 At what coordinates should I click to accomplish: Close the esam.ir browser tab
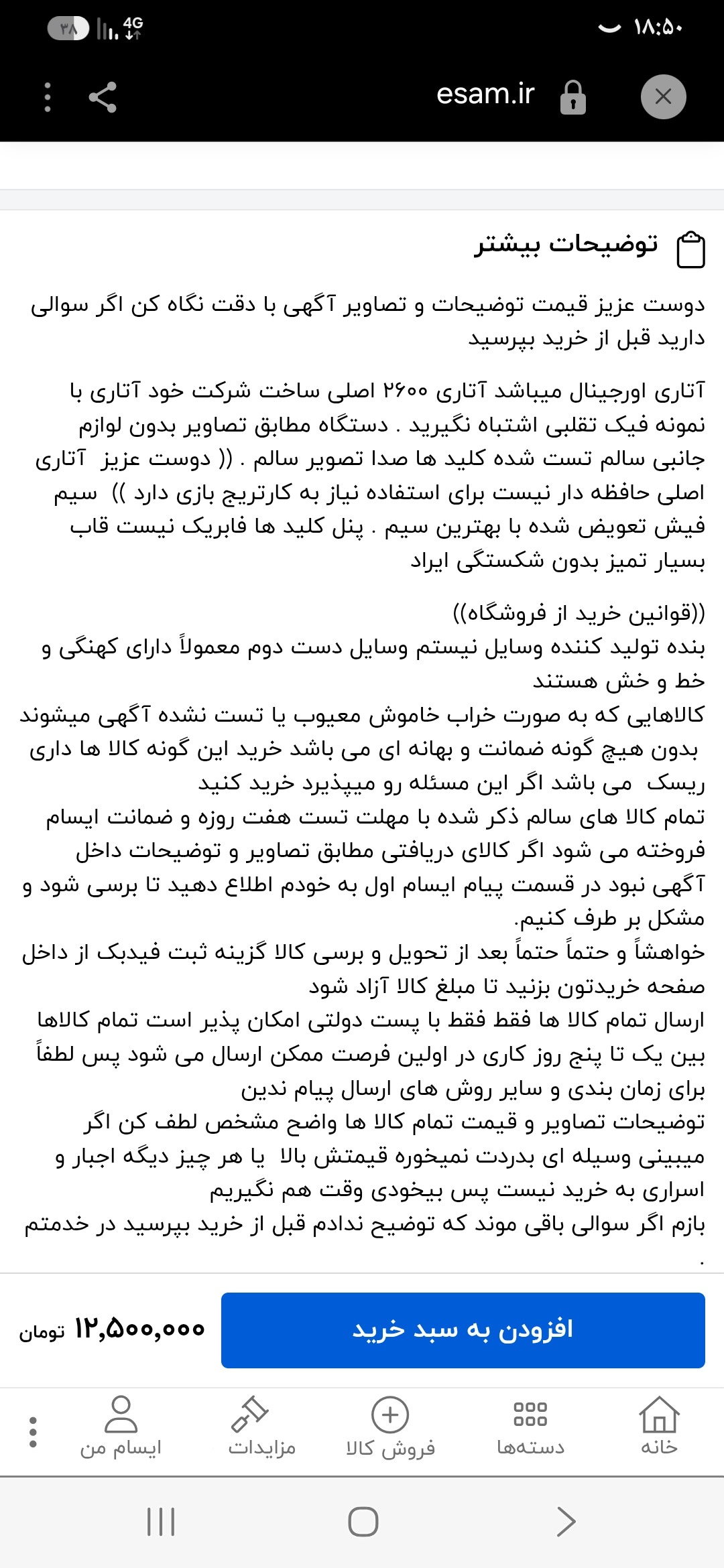point(663,96)
